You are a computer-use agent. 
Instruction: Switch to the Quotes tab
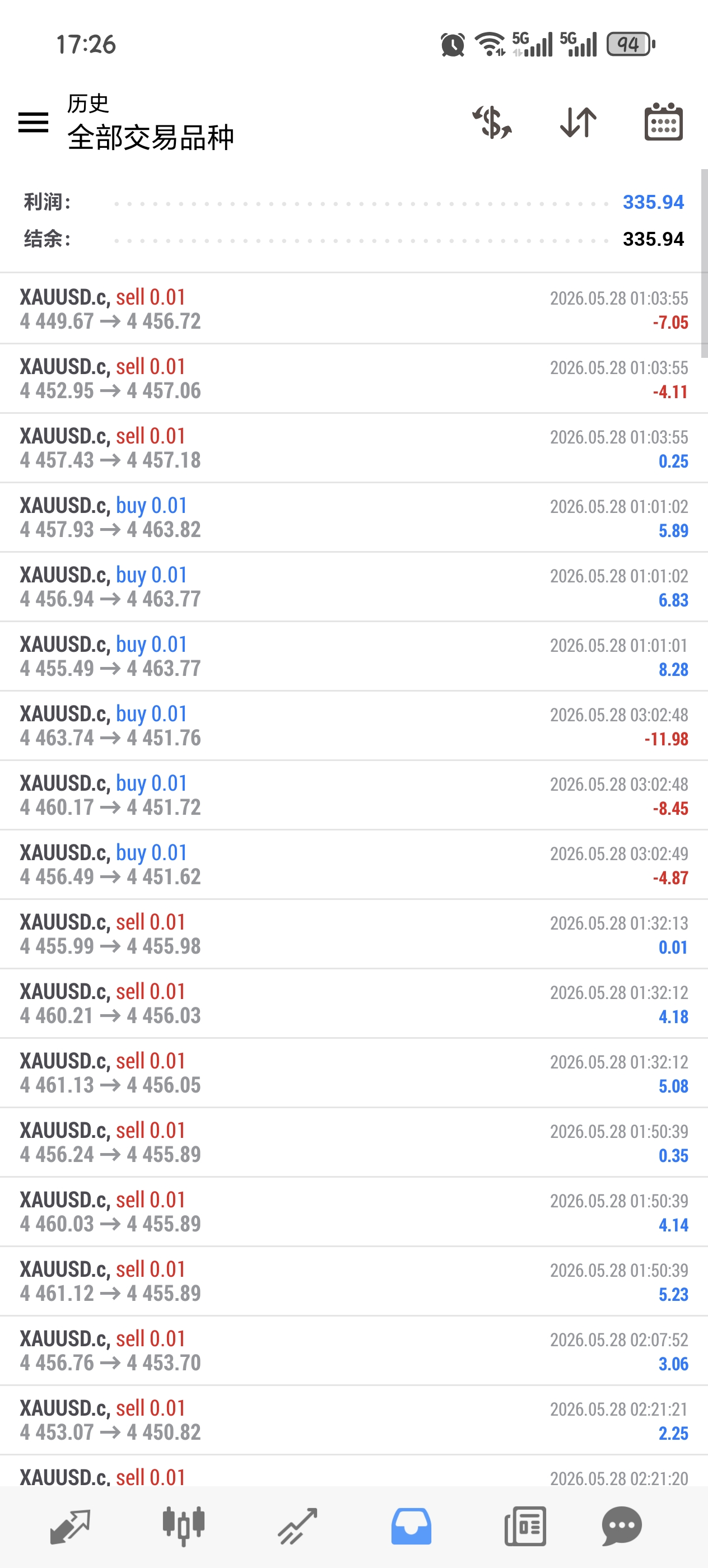(70, 1527)
